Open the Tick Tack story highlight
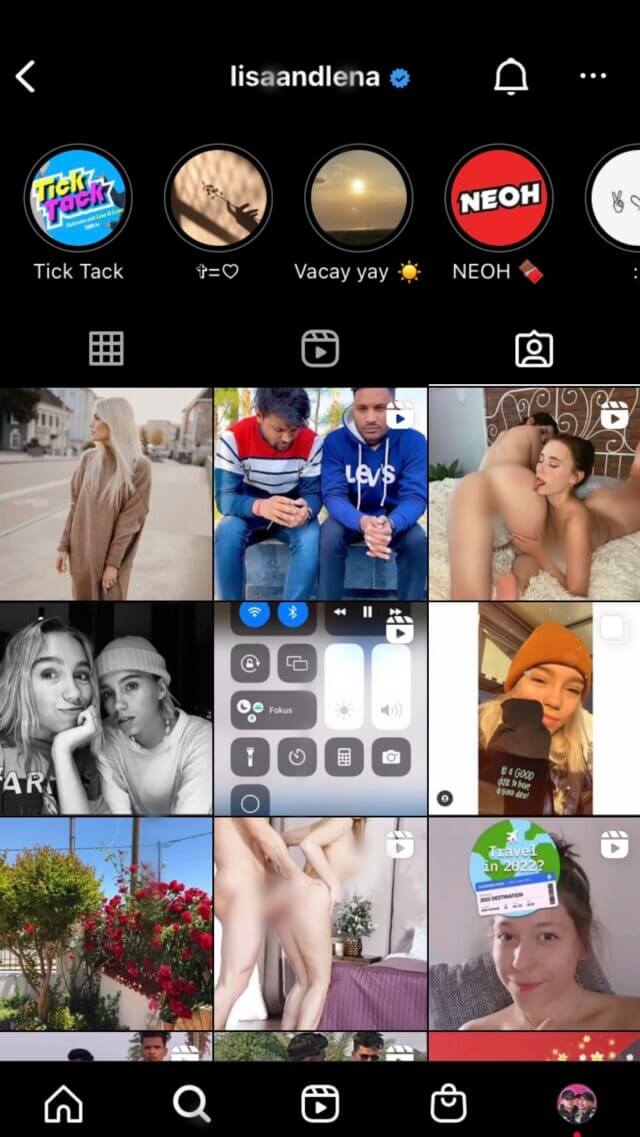The height and width of the screenshot is (1137, 640). (78, 197)
